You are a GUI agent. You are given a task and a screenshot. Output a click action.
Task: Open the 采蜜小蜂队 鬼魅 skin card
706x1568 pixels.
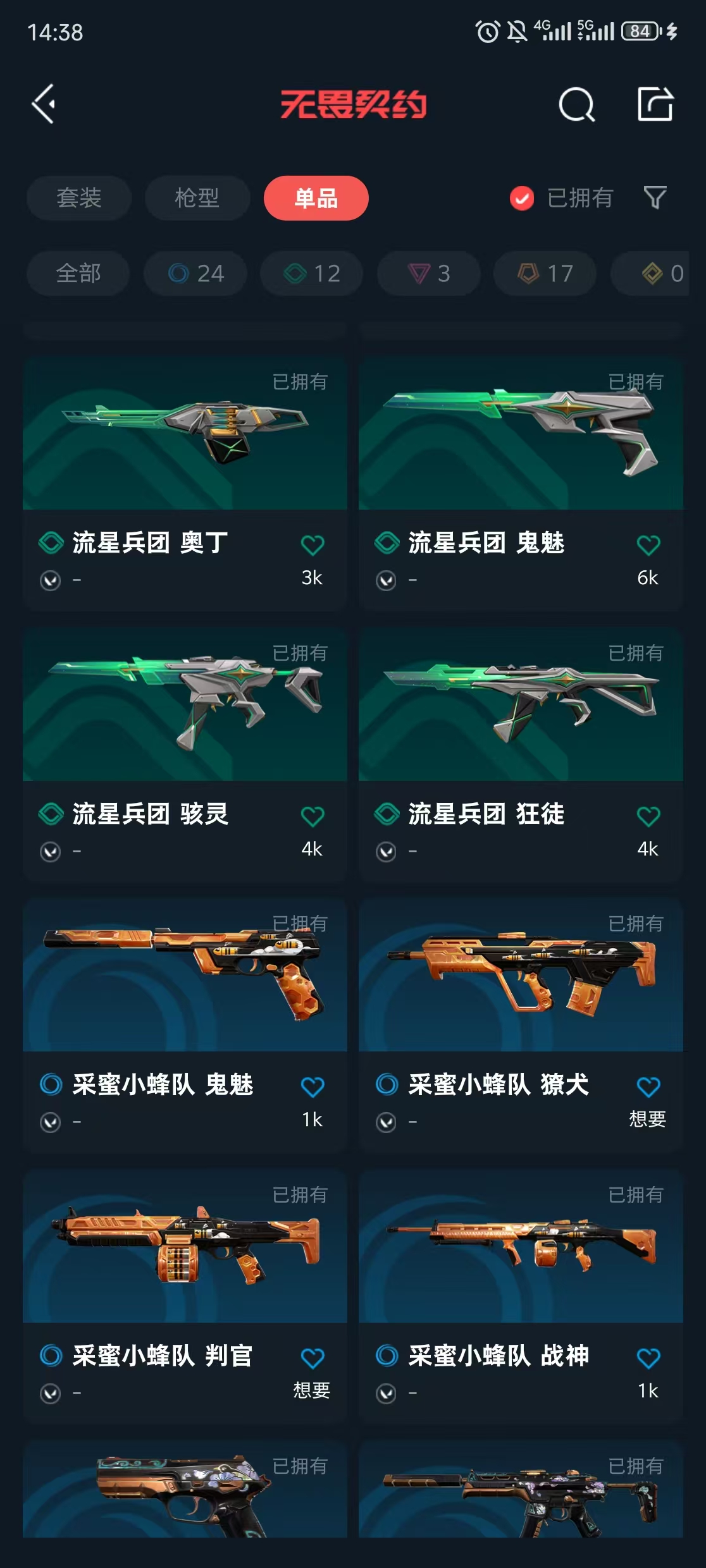pos(185,1026)
